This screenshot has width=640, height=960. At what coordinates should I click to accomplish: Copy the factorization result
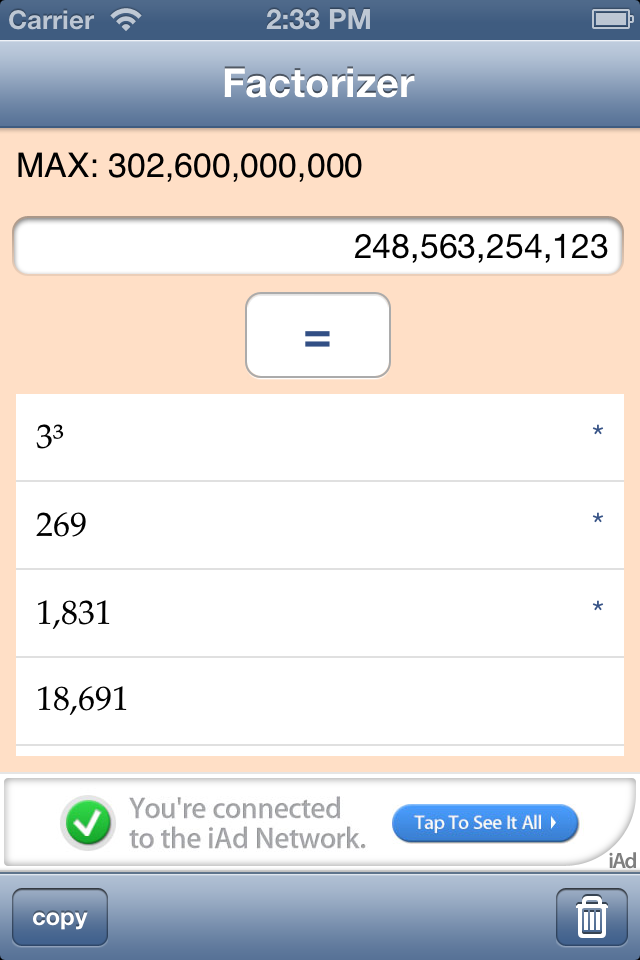[60, 917]
